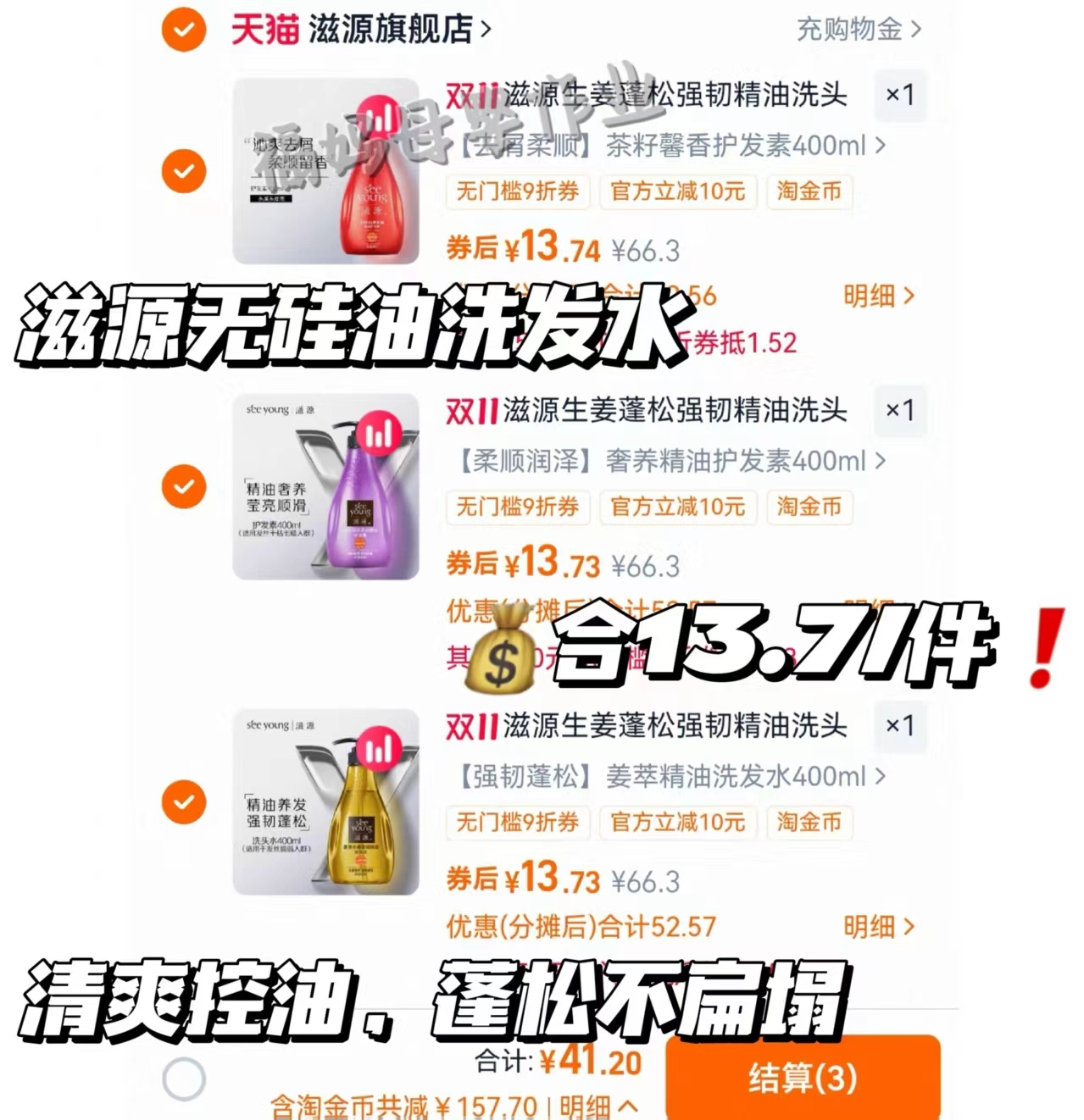Open the store page via arrow after 滋源旗舰店

pos(487,28)
